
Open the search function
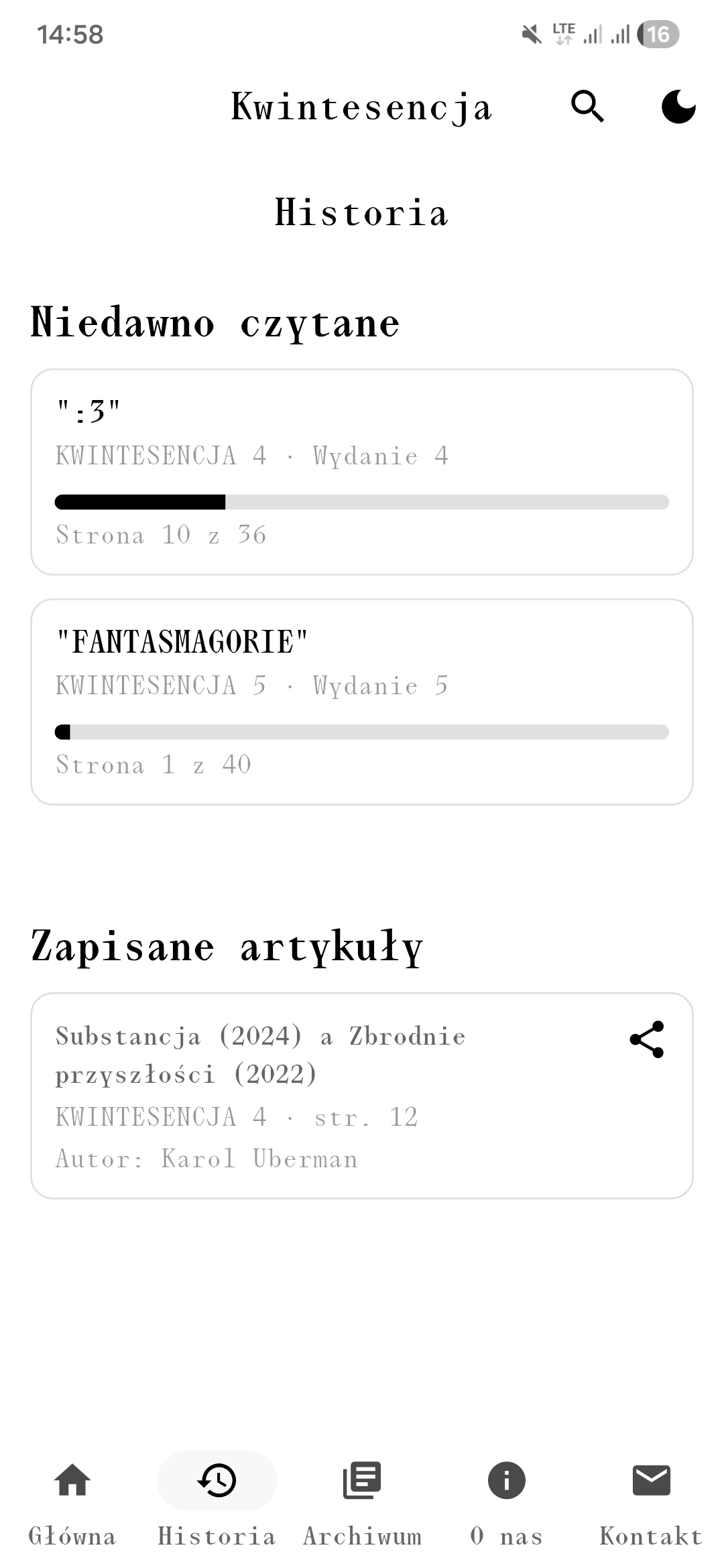tap(588, 106)
